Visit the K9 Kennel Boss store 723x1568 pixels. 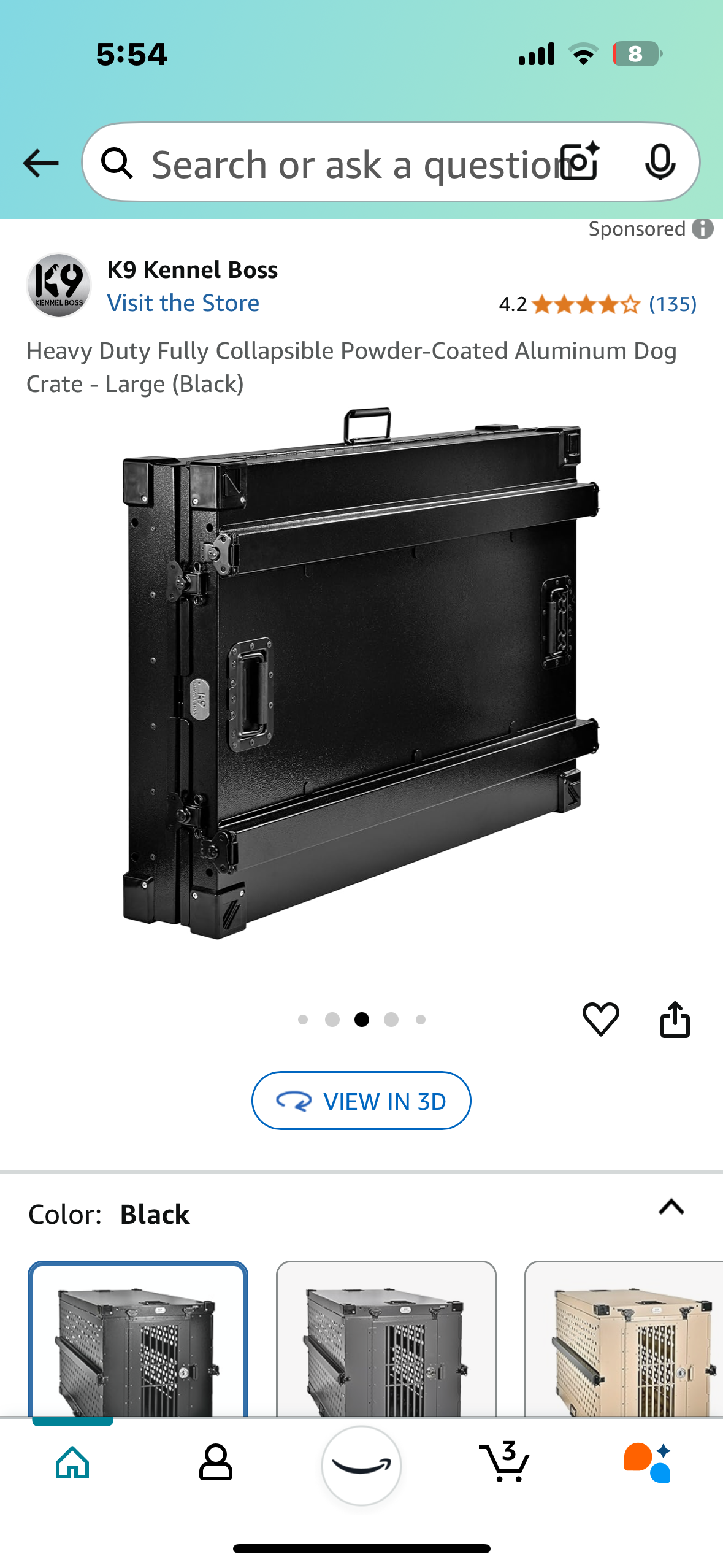(183, 303)
